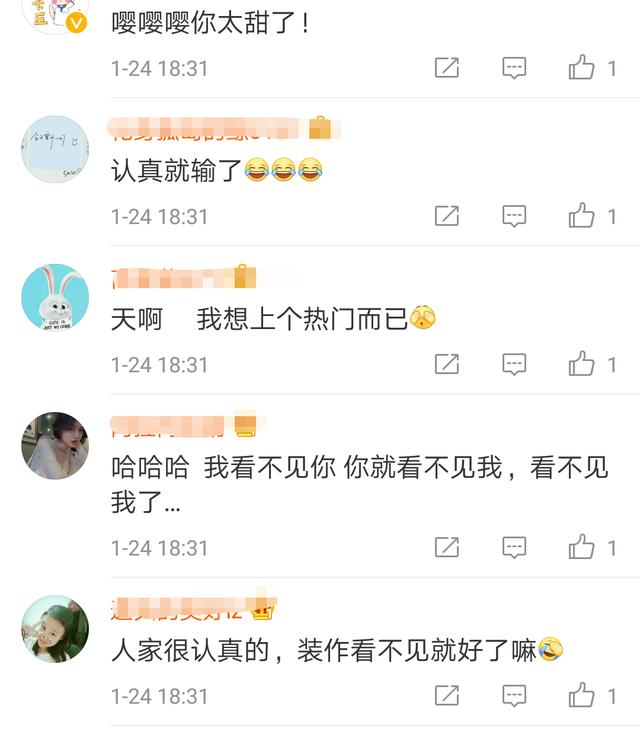
Task: Like the comment 人家很认真的
Action: click(582, 695)
